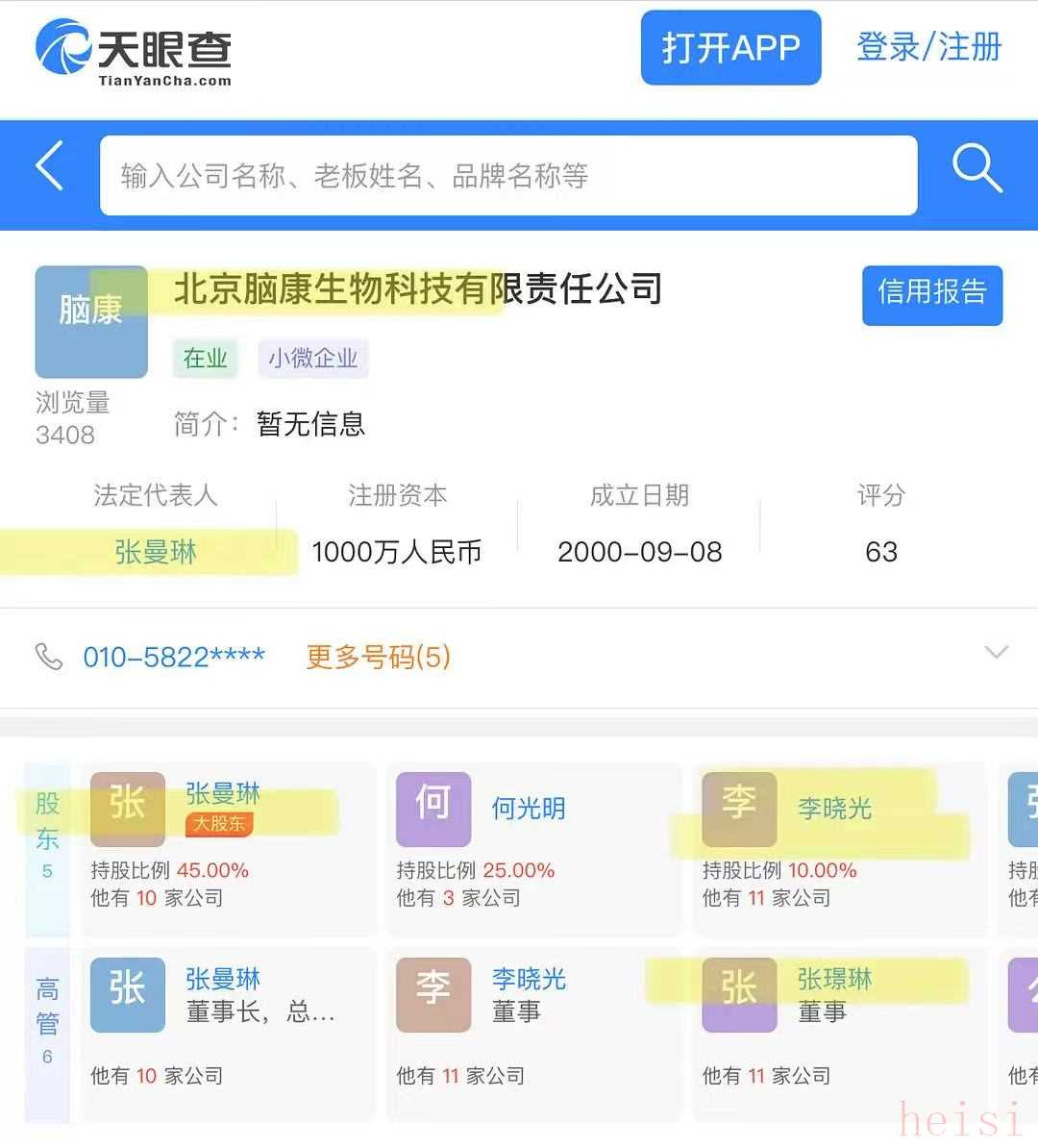Show 更多号码(5) phone numbers
Screen dimensions: 1038x1148
click(x=378, y=658)
